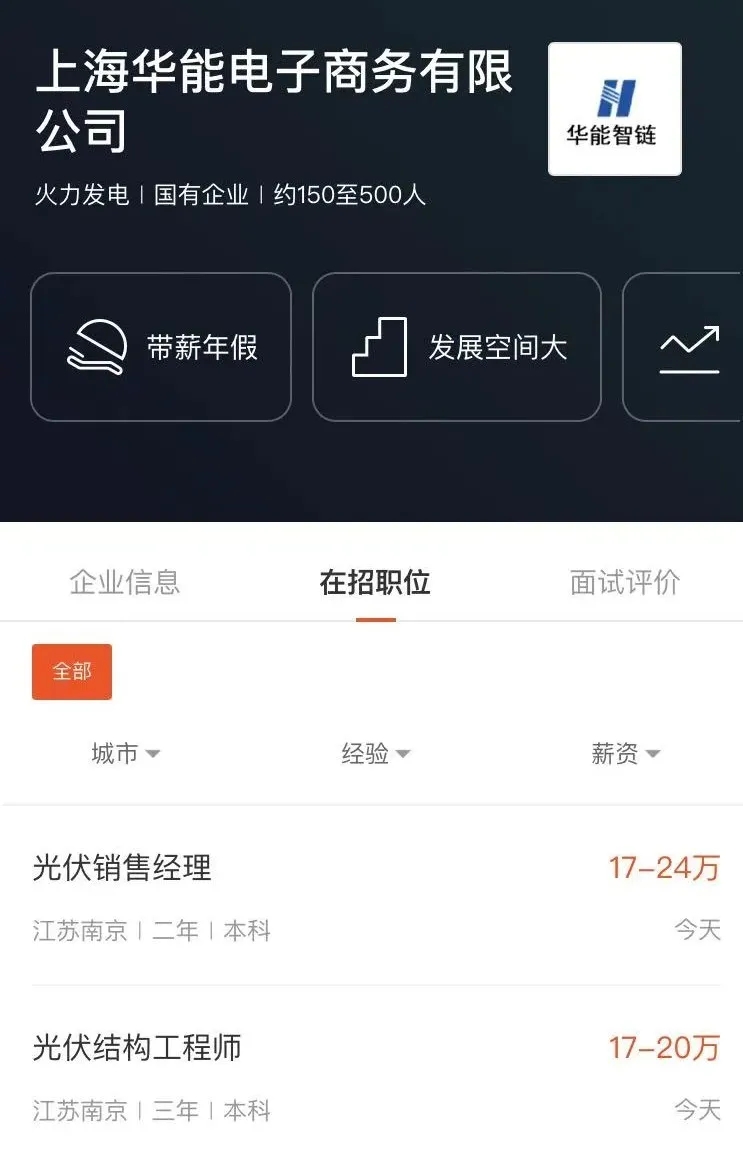Image resolution: width=743 pixels, height=1164 pixels.
Task: Click the 发展空间大 benefit card
Action: click(x=457, y=347)
